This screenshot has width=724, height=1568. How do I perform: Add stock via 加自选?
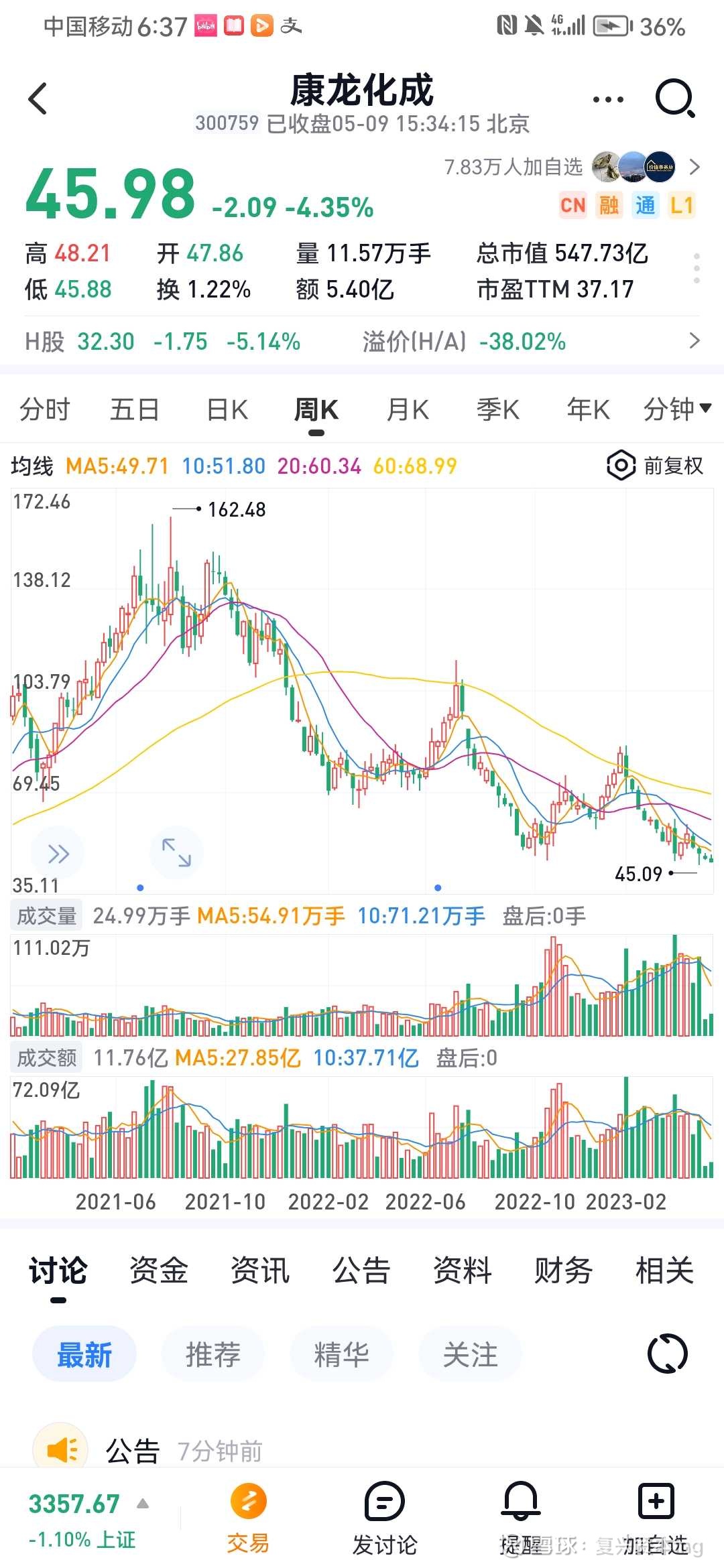tap(656, 1519)
